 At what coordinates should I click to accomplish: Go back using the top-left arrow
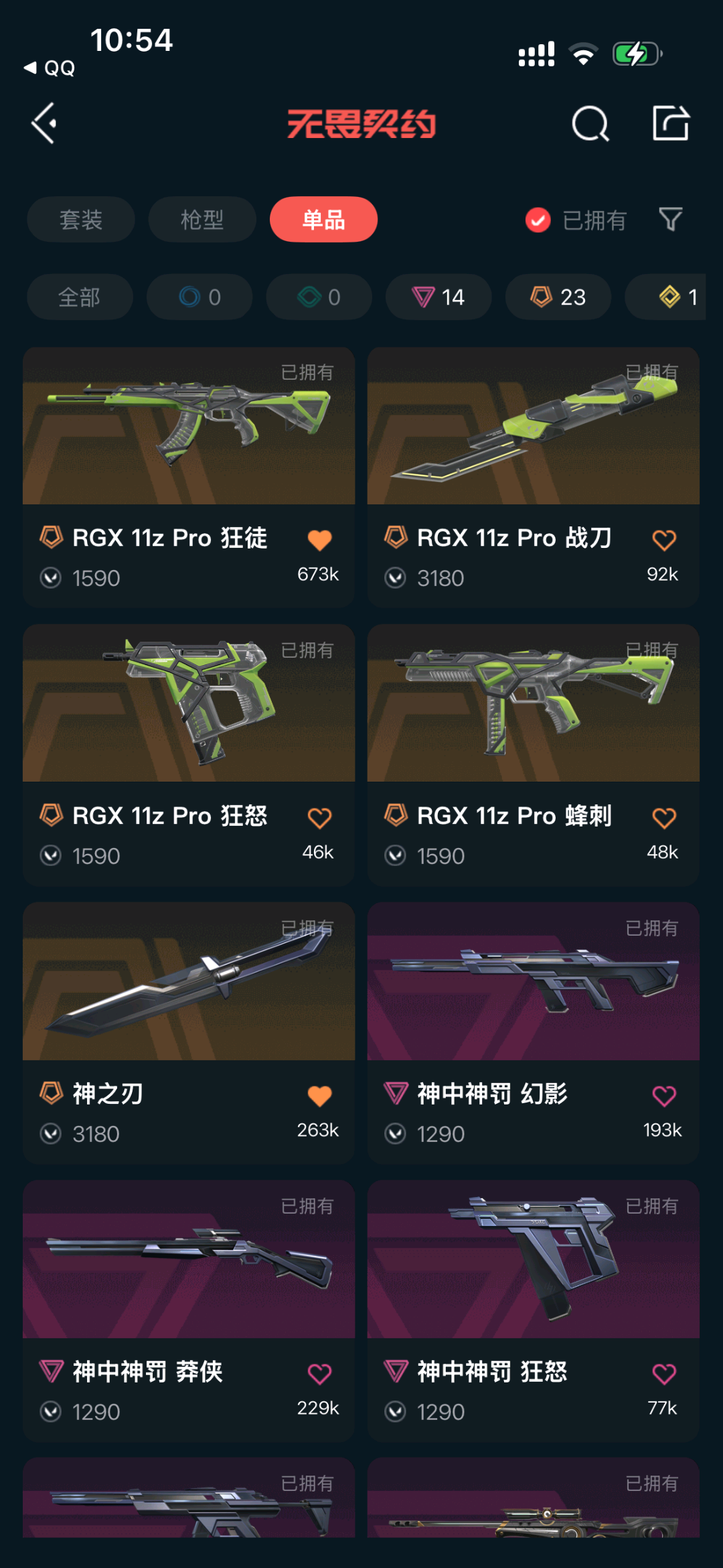(x=44, y=123)
